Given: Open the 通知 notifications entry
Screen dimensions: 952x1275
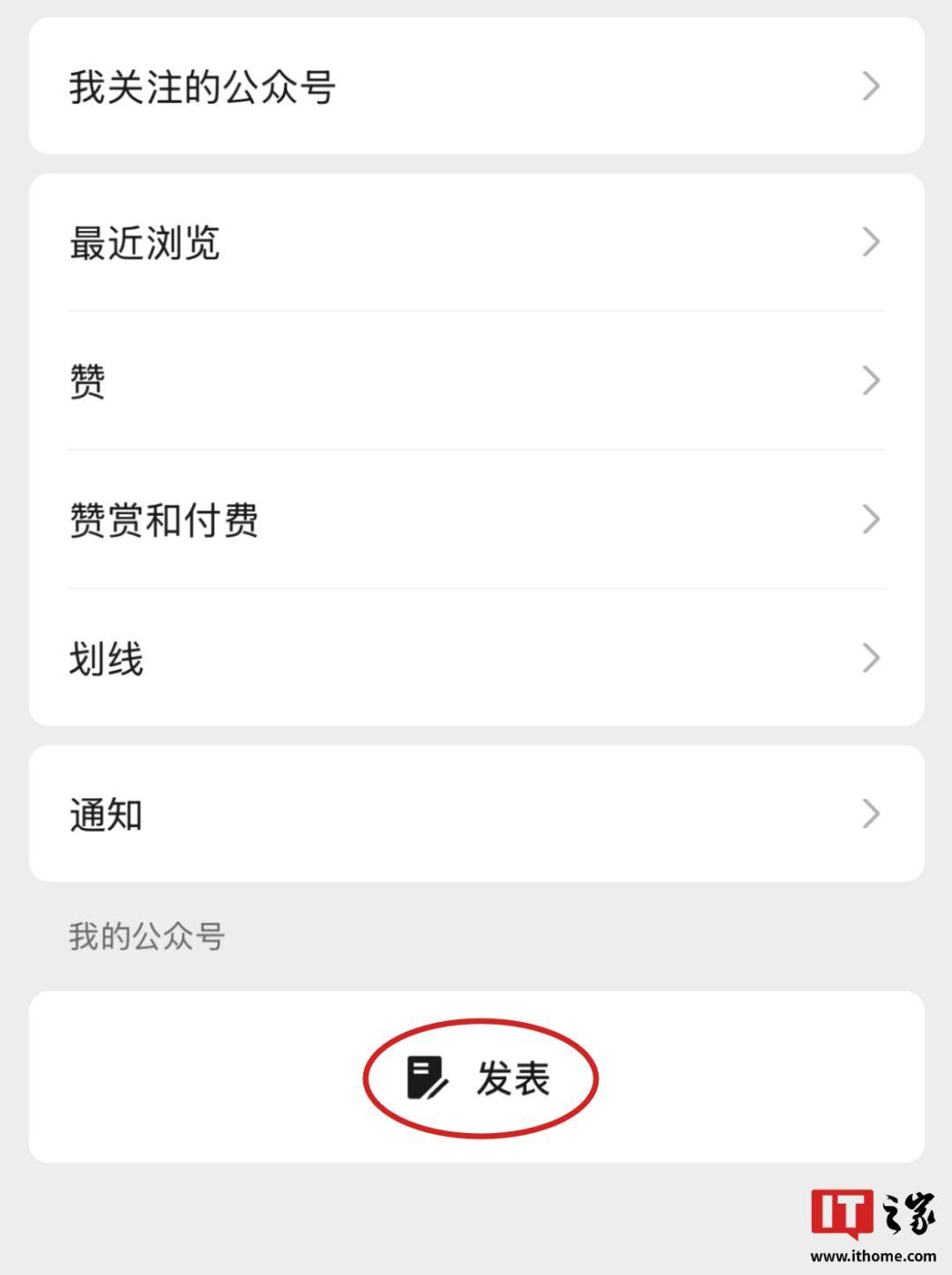Looking at the screenshot, I should 476,811.
